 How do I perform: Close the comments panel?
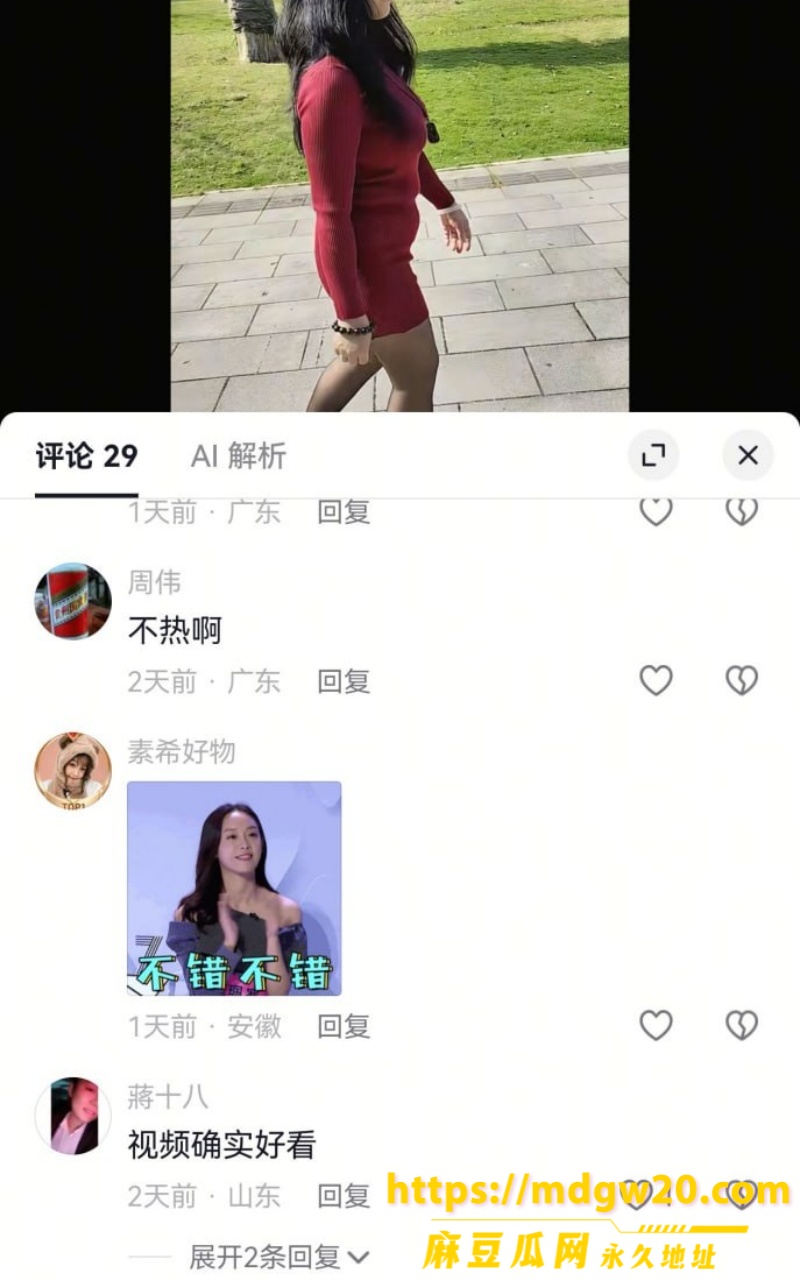(x=747, y=456)
